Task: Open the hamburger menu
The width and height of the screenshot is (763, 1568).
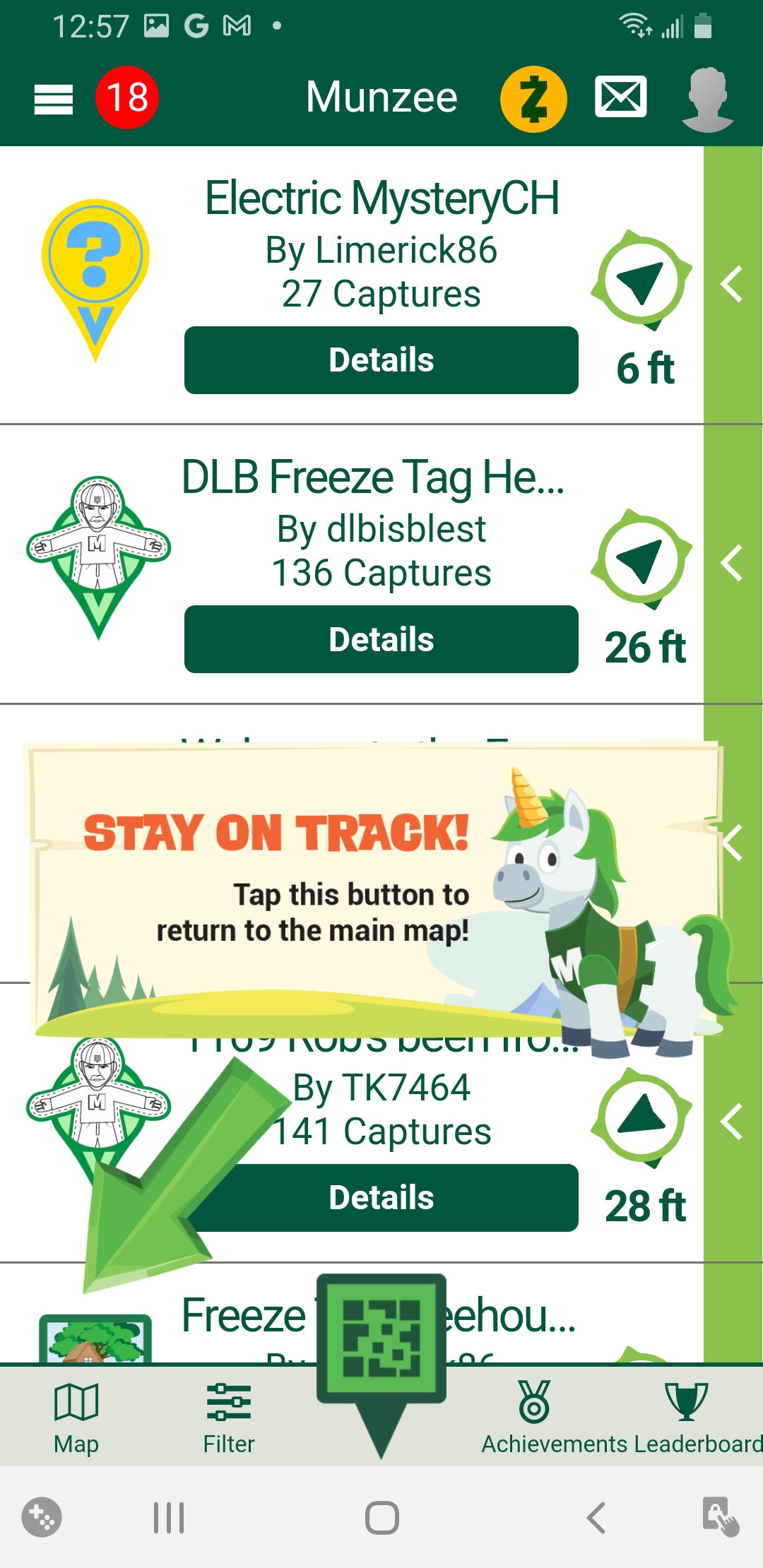Action: coord(54,99)
